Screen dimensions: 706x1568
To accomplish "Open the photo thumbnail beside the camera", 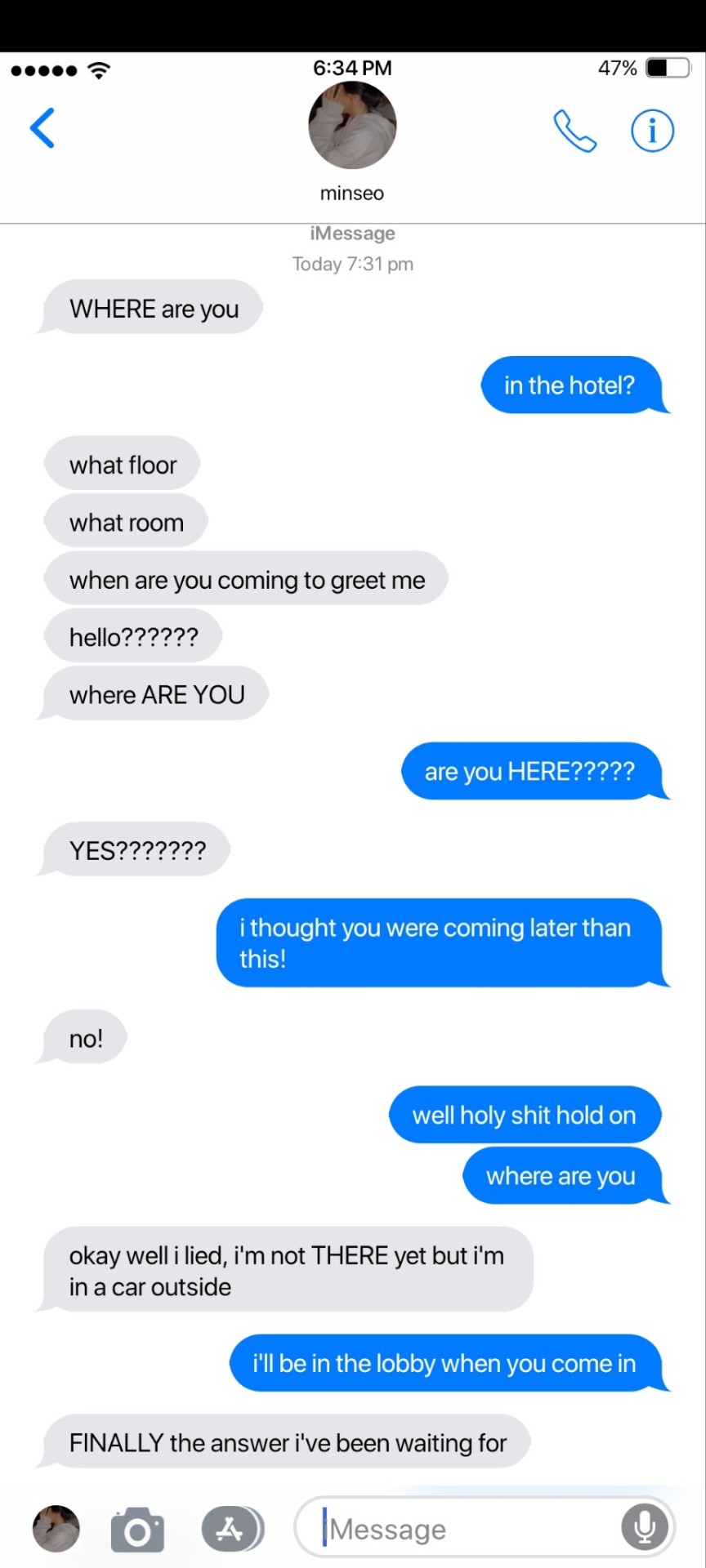I will point(56,1528).
